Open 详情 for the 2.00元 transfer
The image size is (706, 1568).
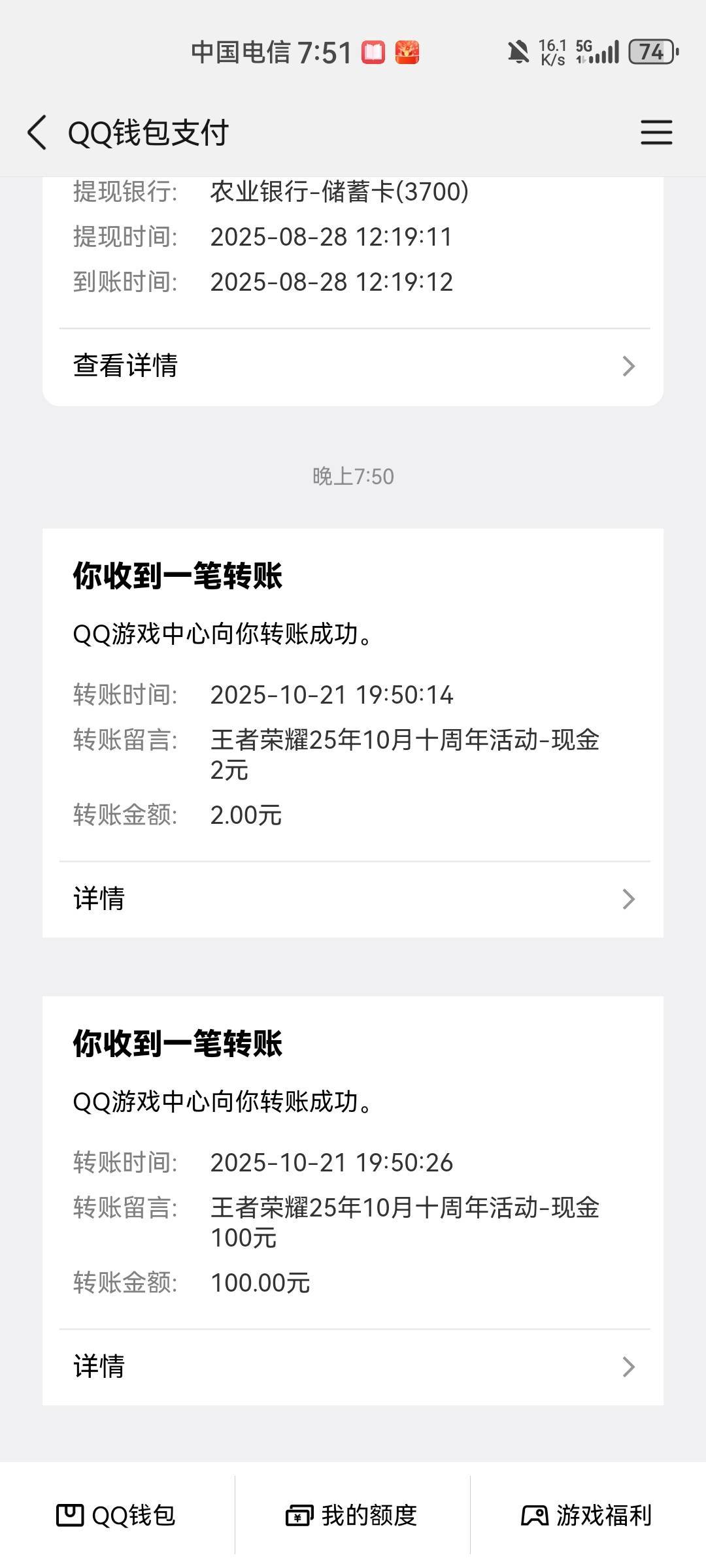pyautogui.click(x=353, y=899)
